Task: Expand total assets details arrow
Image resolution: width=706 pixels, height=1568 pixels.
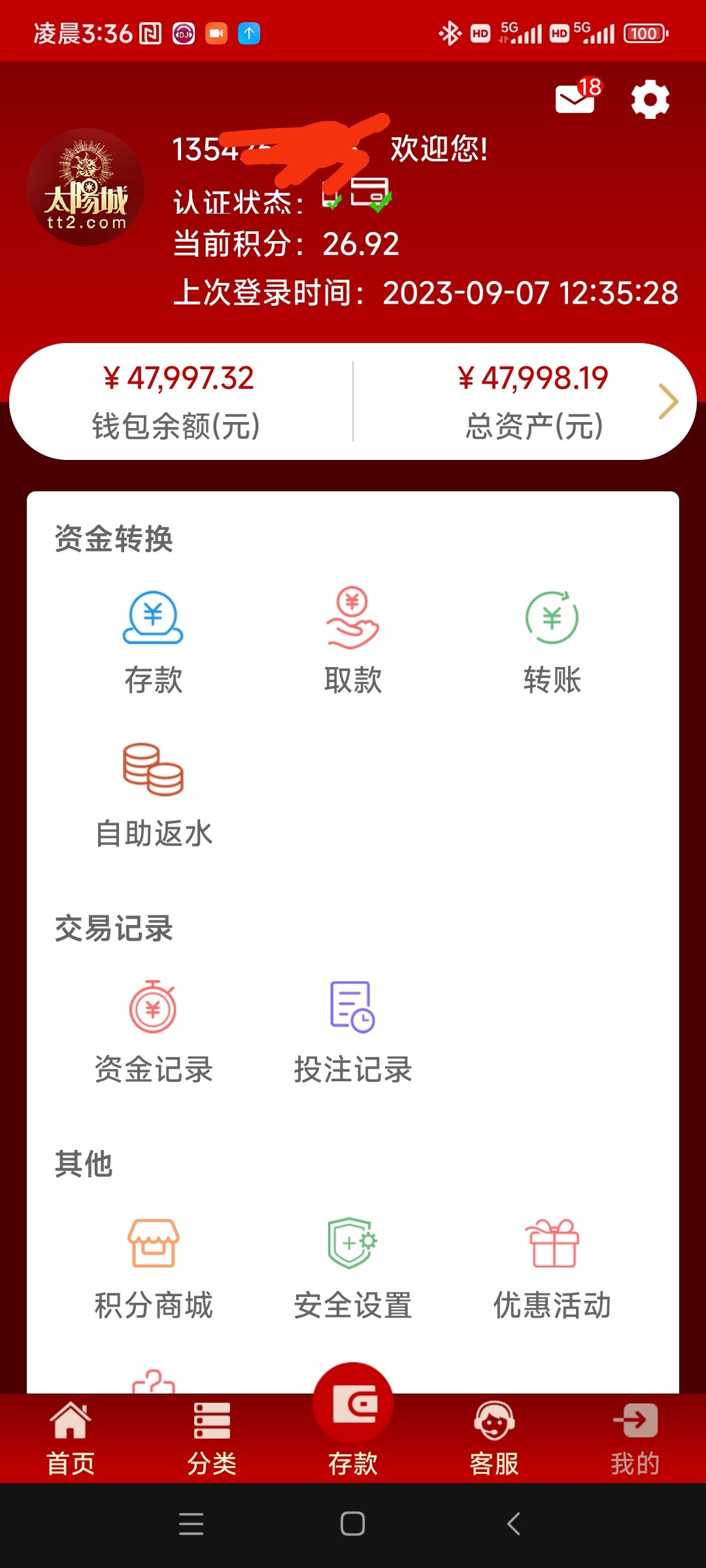Action: [x=668, y=401]
